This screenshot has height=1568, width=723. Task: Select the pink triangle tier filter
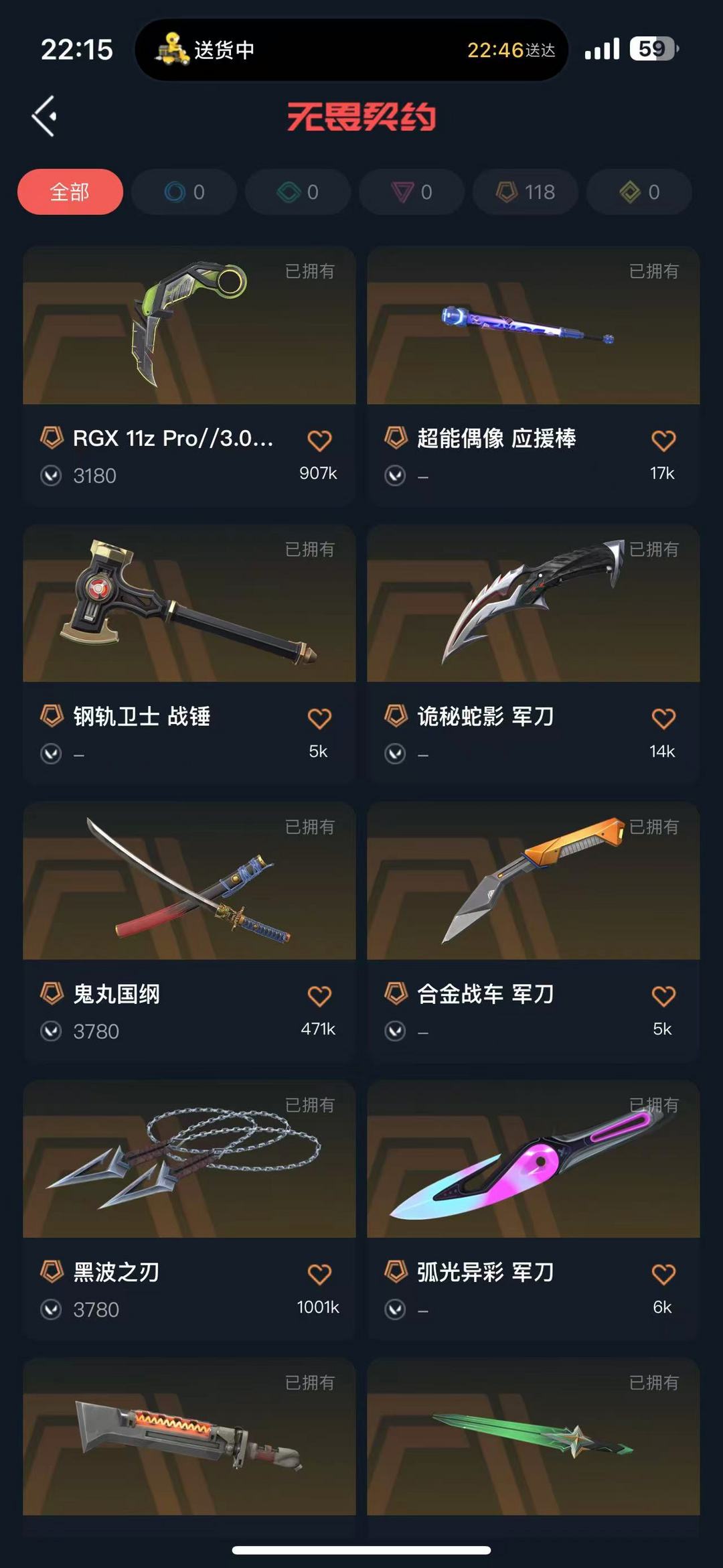pos(412,192)
